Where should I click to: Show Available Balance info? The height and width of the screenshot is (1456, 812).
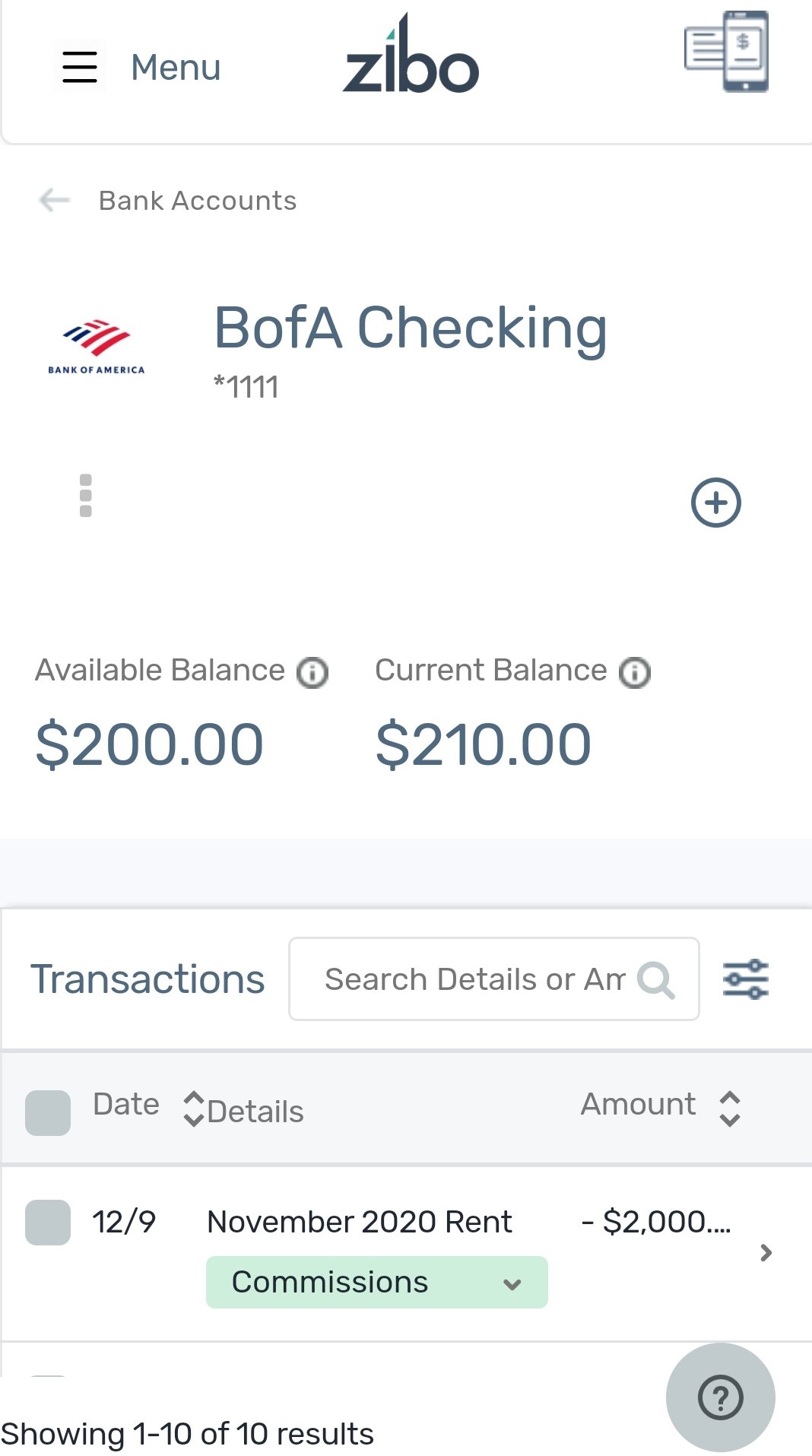coord(312,672)
